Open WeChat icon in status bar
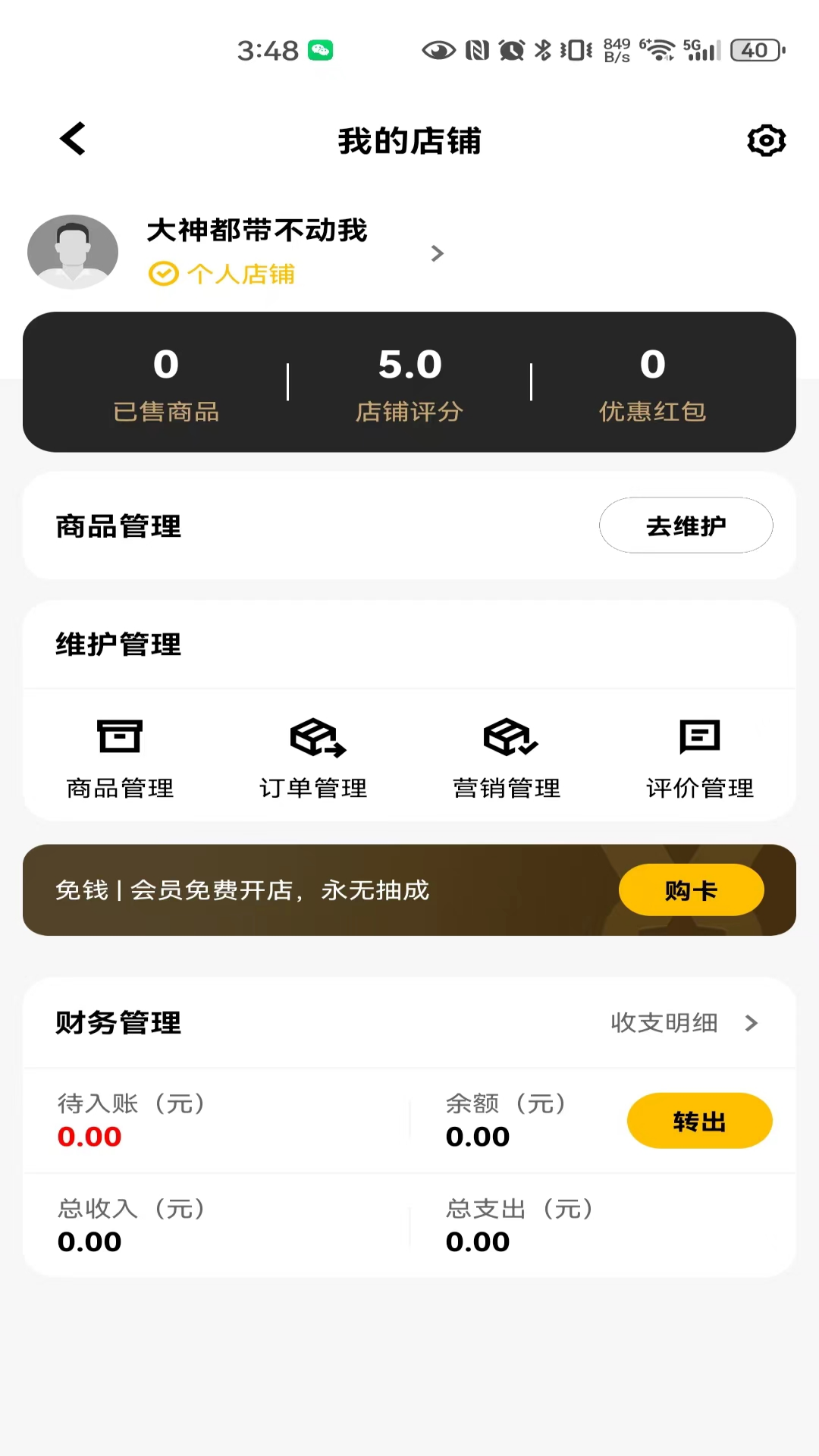Image resolution: width=819 pixels, height=1456 pixels. 322,50
